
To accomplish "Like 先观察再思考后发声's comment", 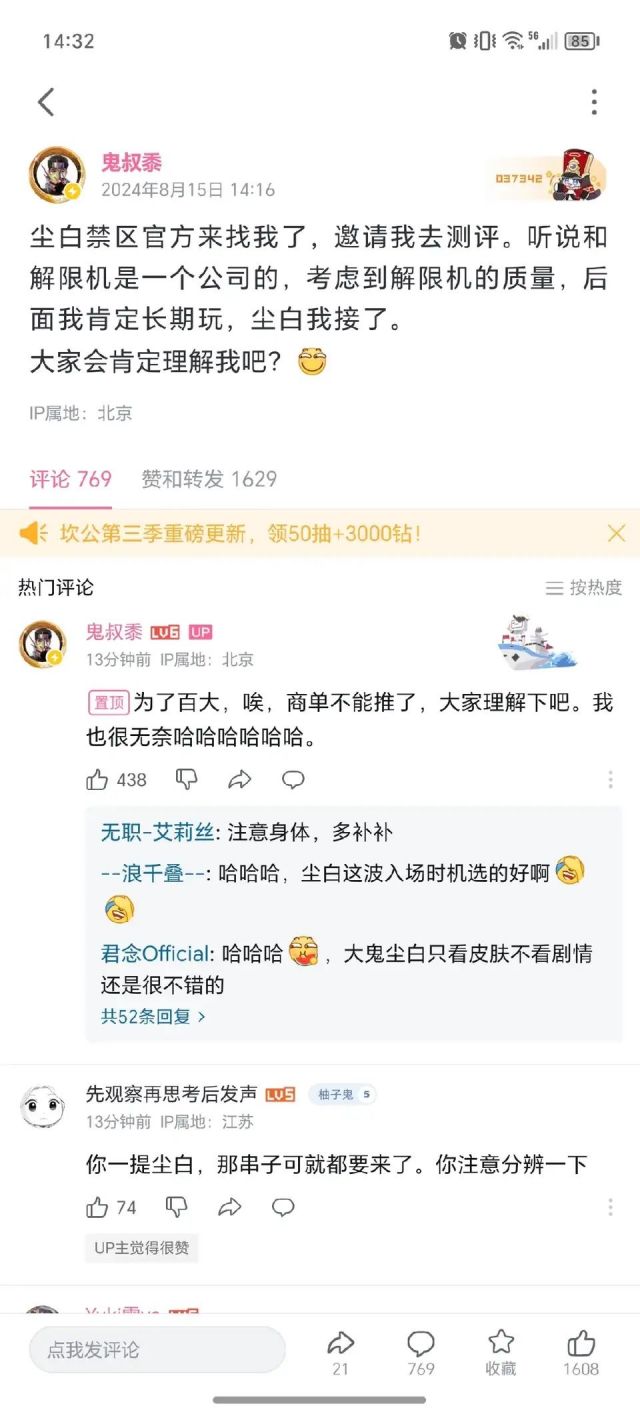I will pos(98,1207).
